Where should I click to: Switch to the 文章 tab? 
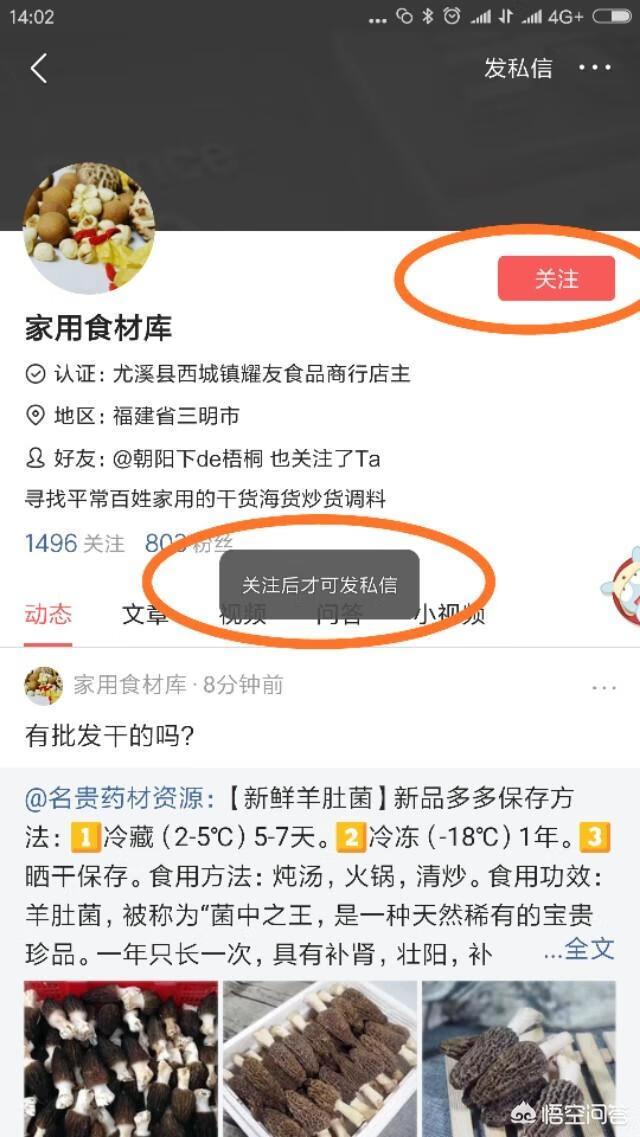click(145, 613)
